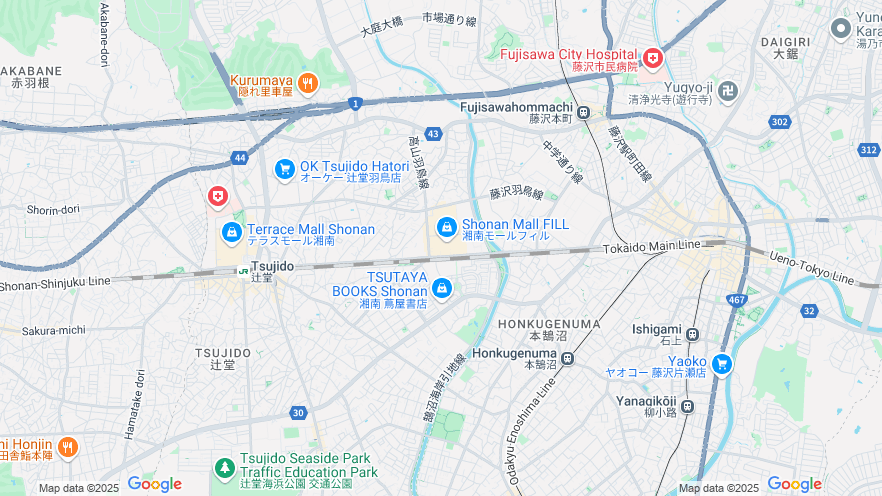Open TSUTAYA BOOKS Shonan shopping pin
The image size is (882, 496).
point(441,290)
